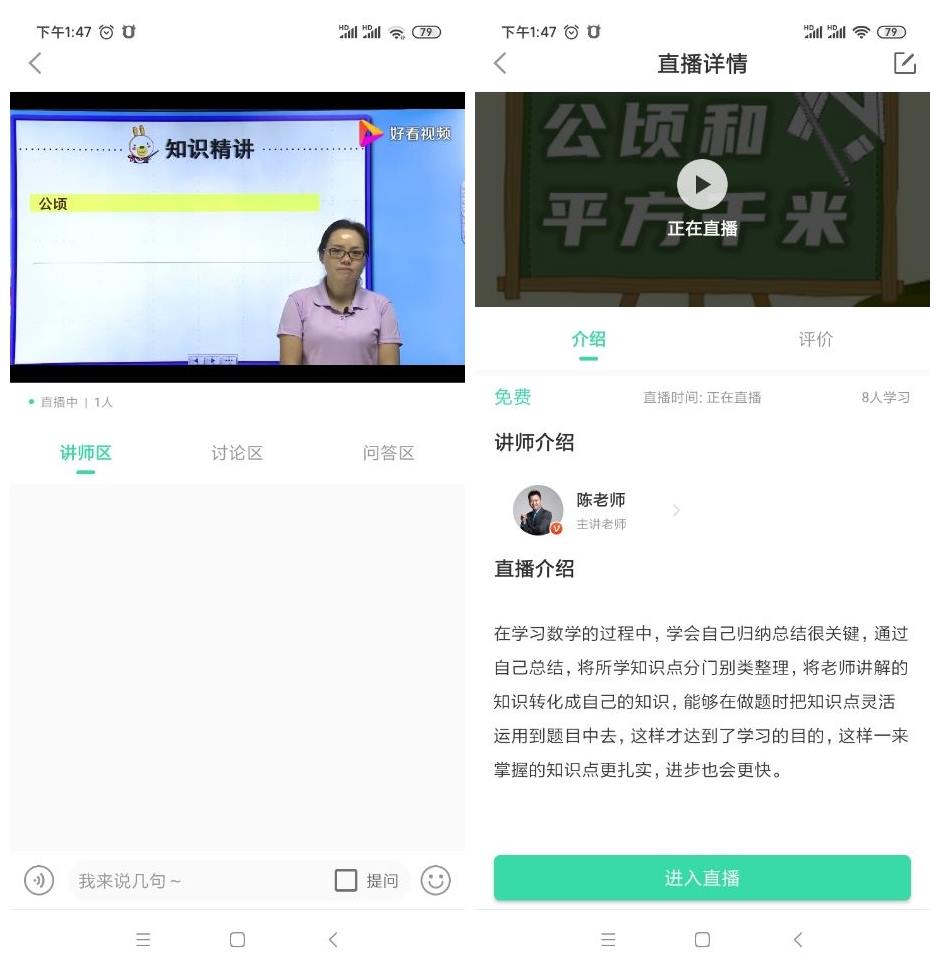
Task: Select the 介绍 tab
Action: (x=588, y=339)
